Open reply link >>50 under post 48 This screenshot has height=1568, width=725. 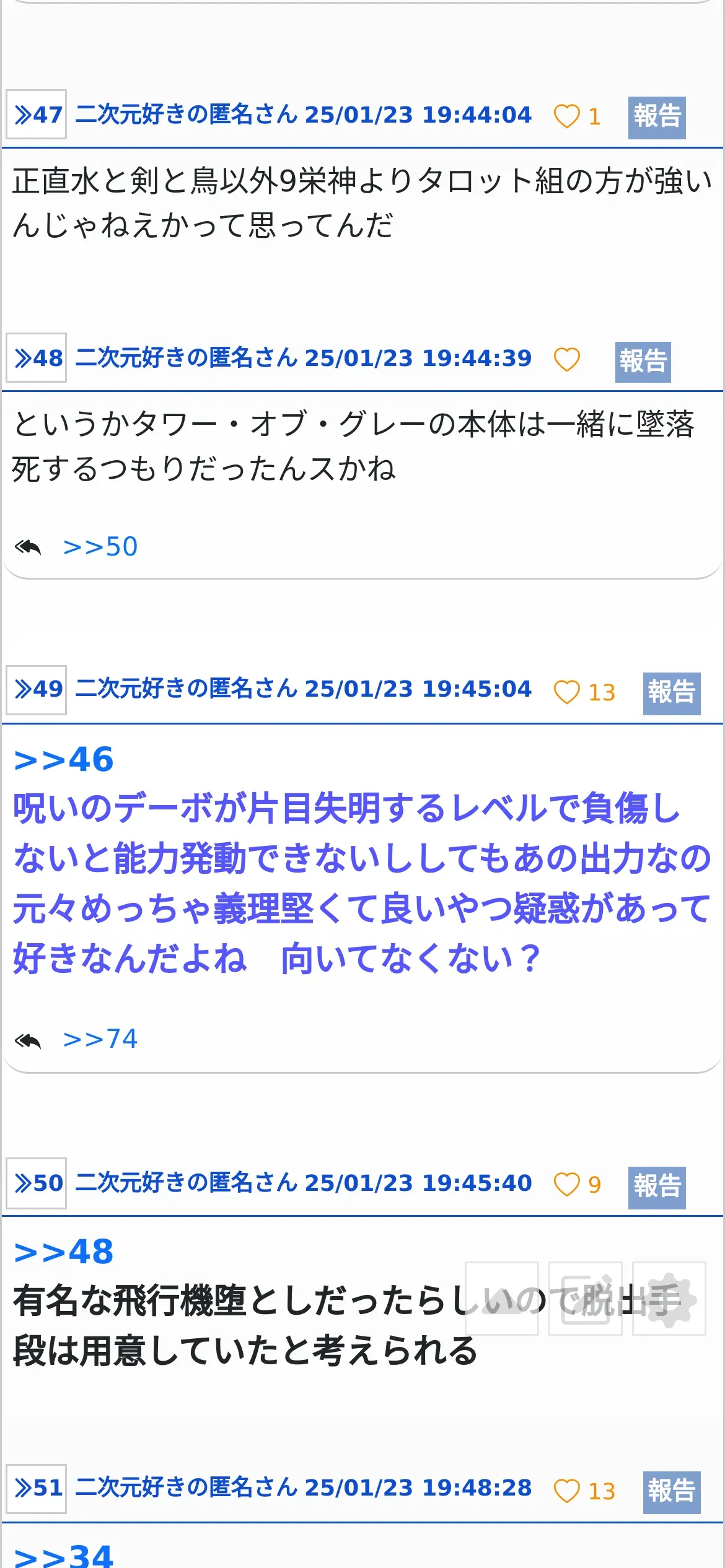coord(100,547)
